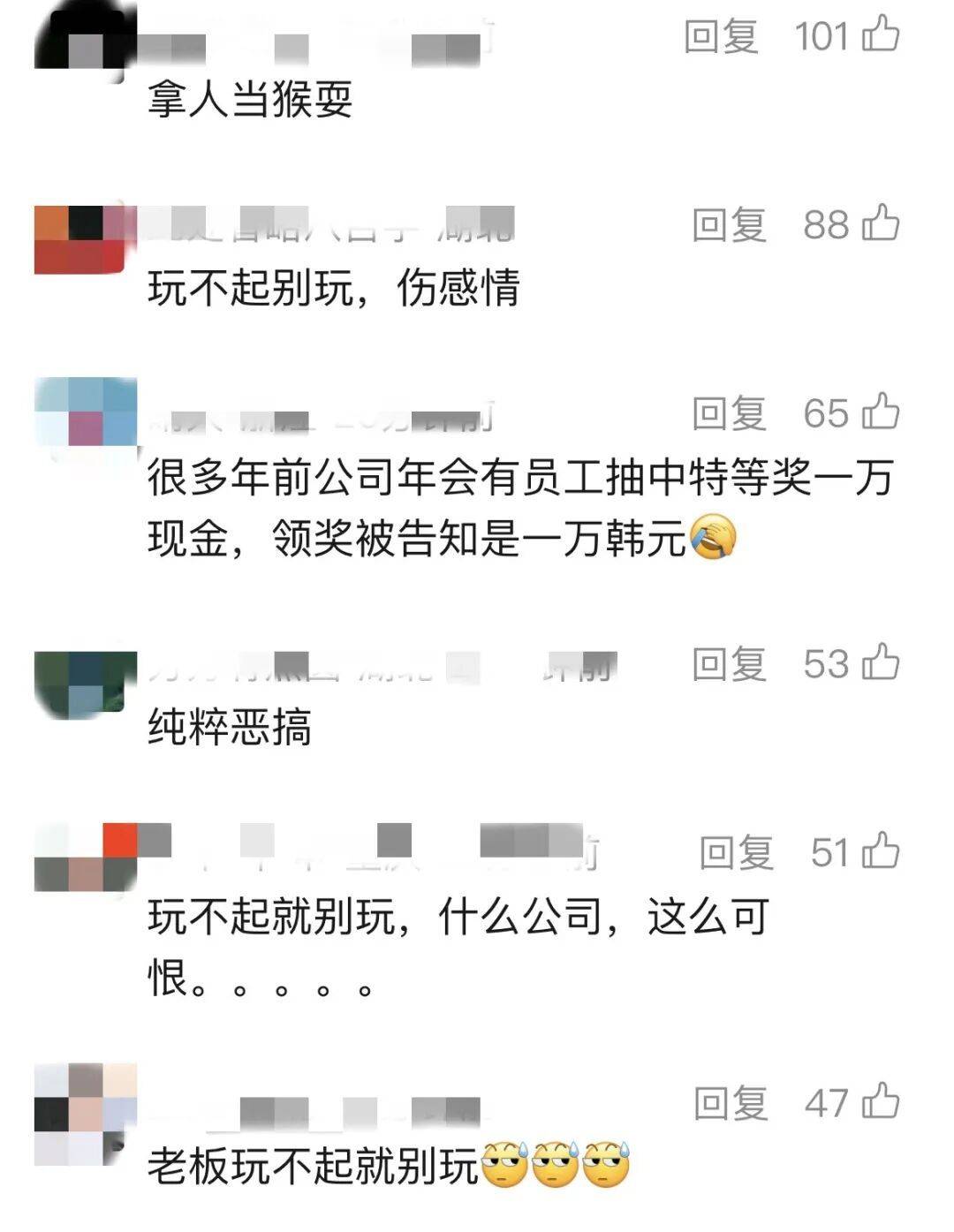Like the comment "拿人当猴耍"
This screenshot has width=954, height=1232.
(880, 35)
